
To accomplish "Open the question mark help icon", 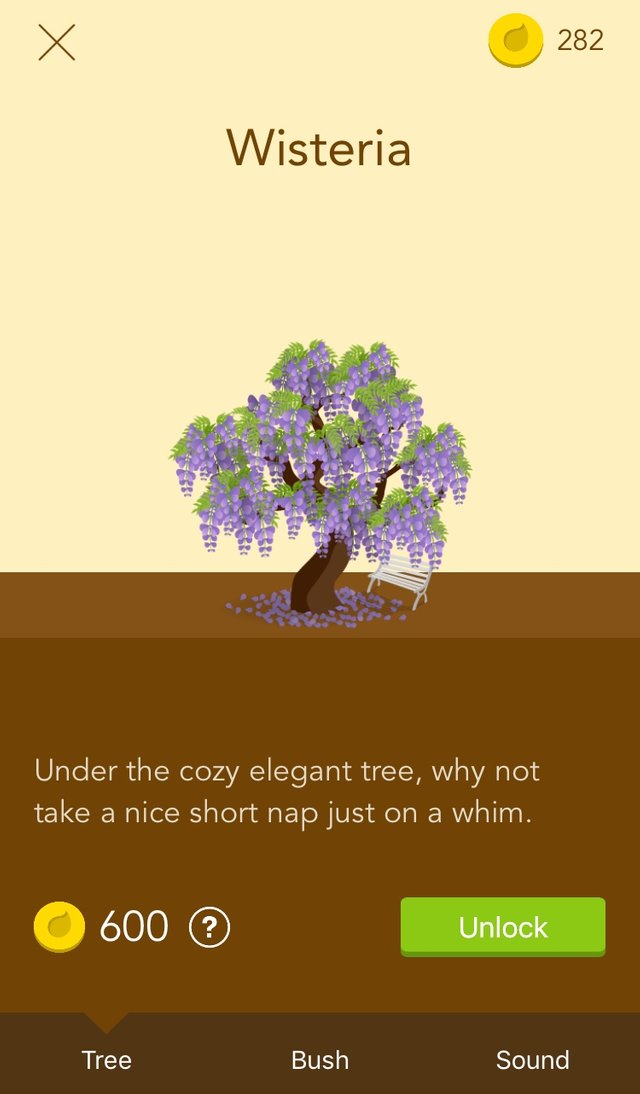I will pos(209,927).
